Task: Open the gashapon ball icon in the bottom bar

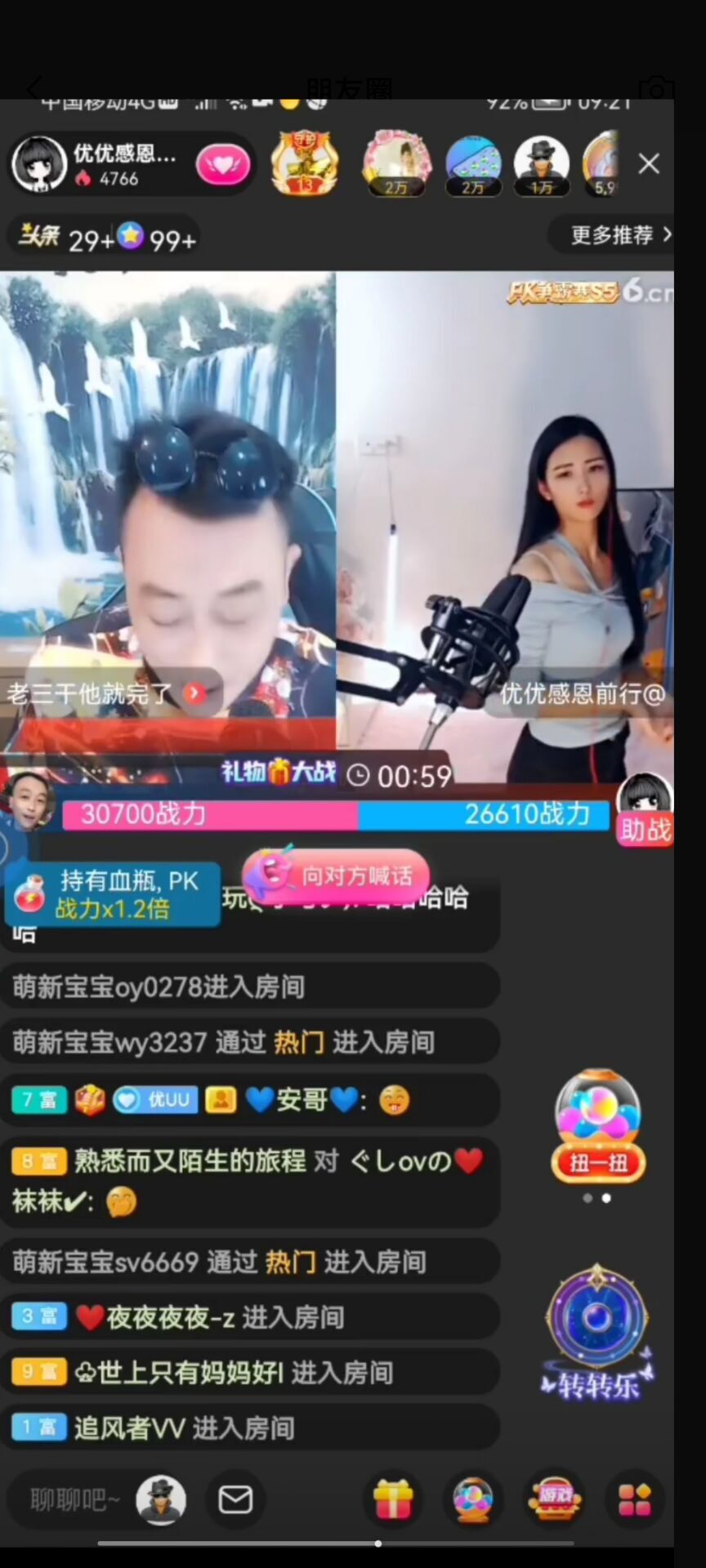Action: pos(474,1500)
